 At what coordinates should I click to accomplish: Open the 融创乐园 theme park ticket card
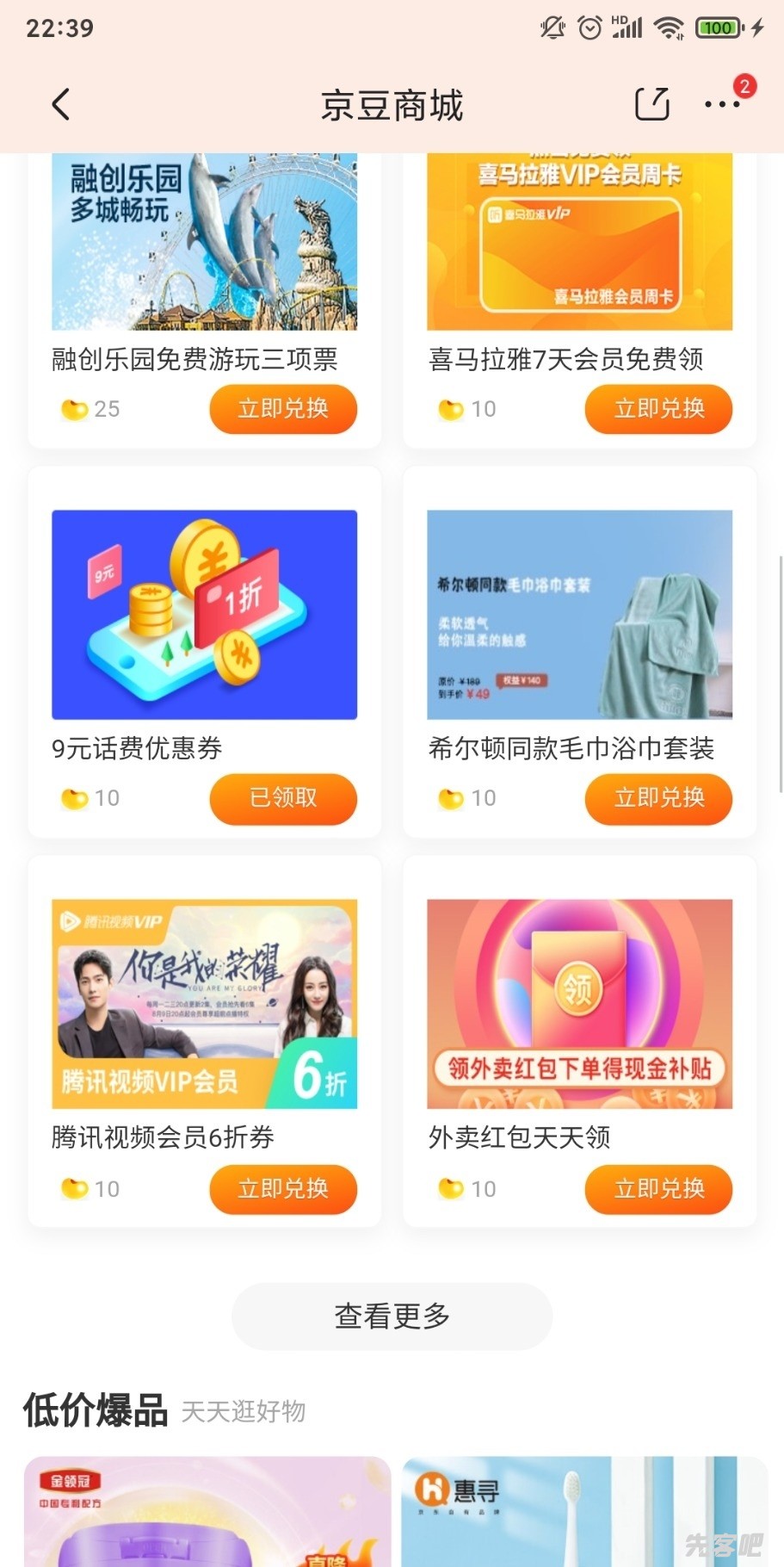204,243
